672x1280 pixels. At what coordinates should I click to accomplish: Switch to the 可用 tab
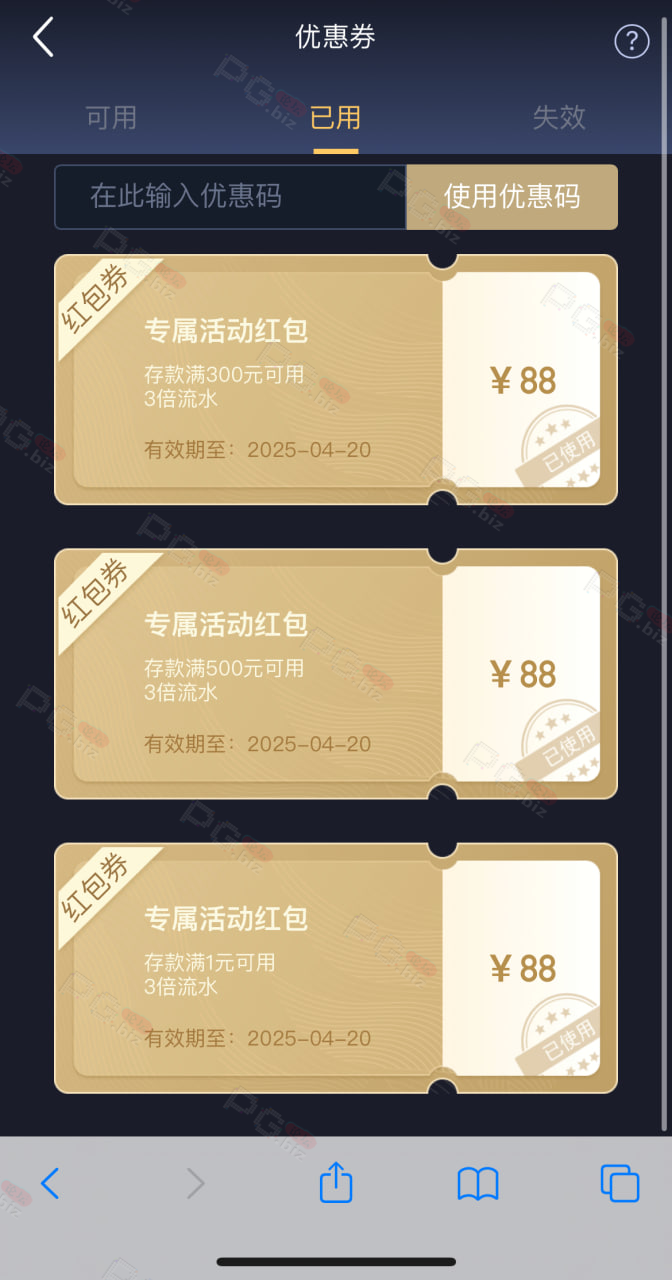111,117
